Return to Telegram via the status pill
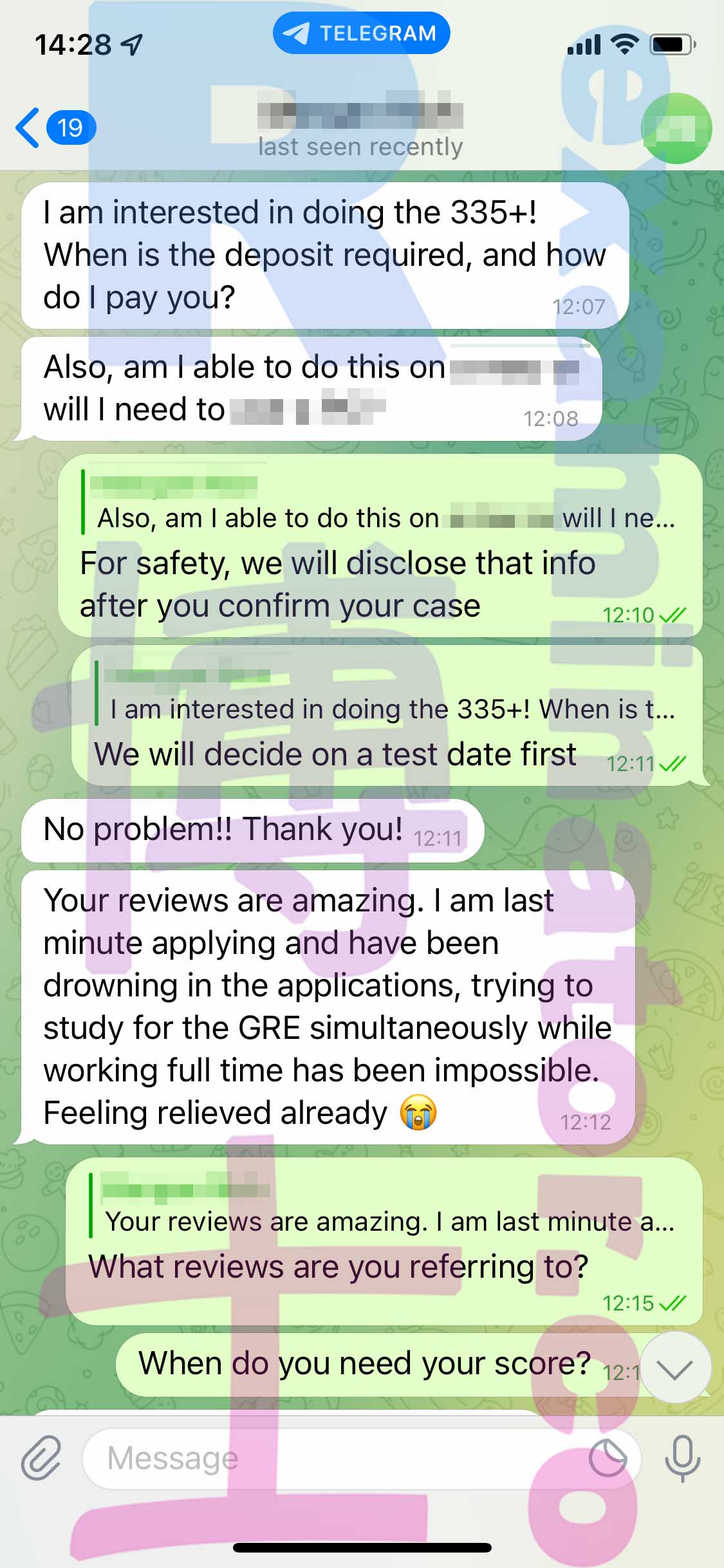The height and width of the screenshot is (1568, 724). coord(361,33)
